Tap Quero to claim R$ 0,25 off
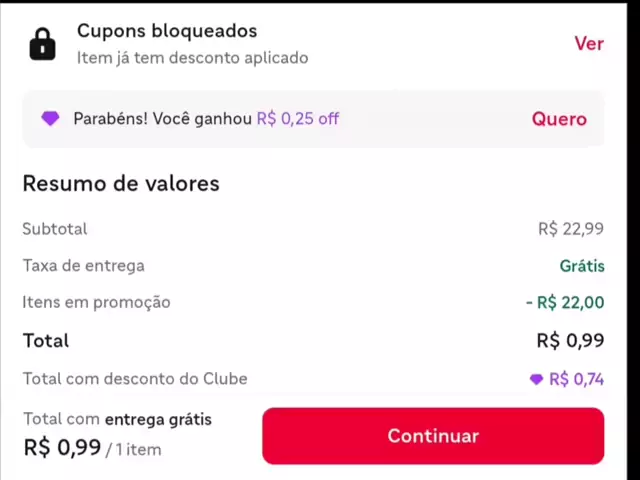The width and height of the screenshot is (640, 480). pos(558,119)
